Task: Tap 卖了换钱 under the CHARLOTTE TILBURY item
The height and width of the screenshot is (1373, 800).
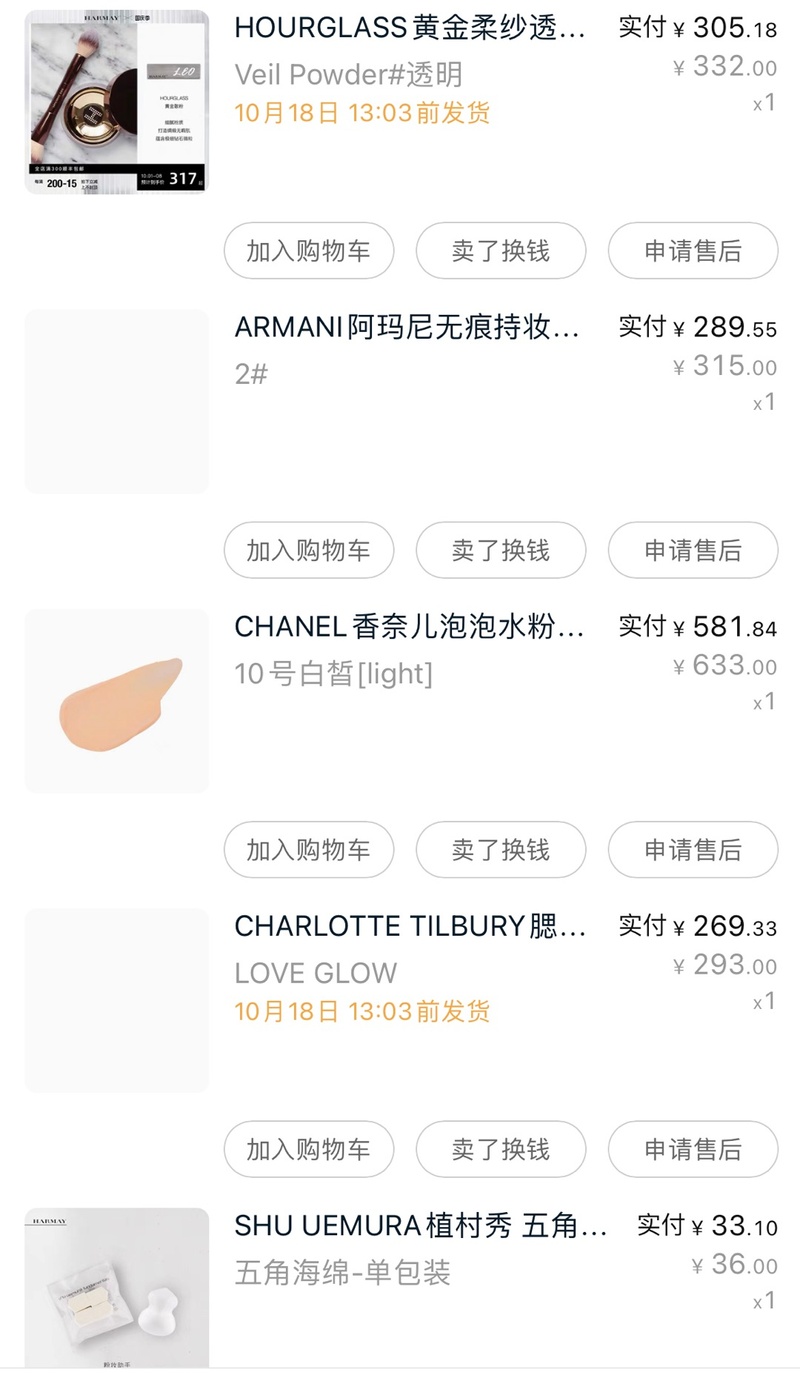Action: click(500, 1149)
